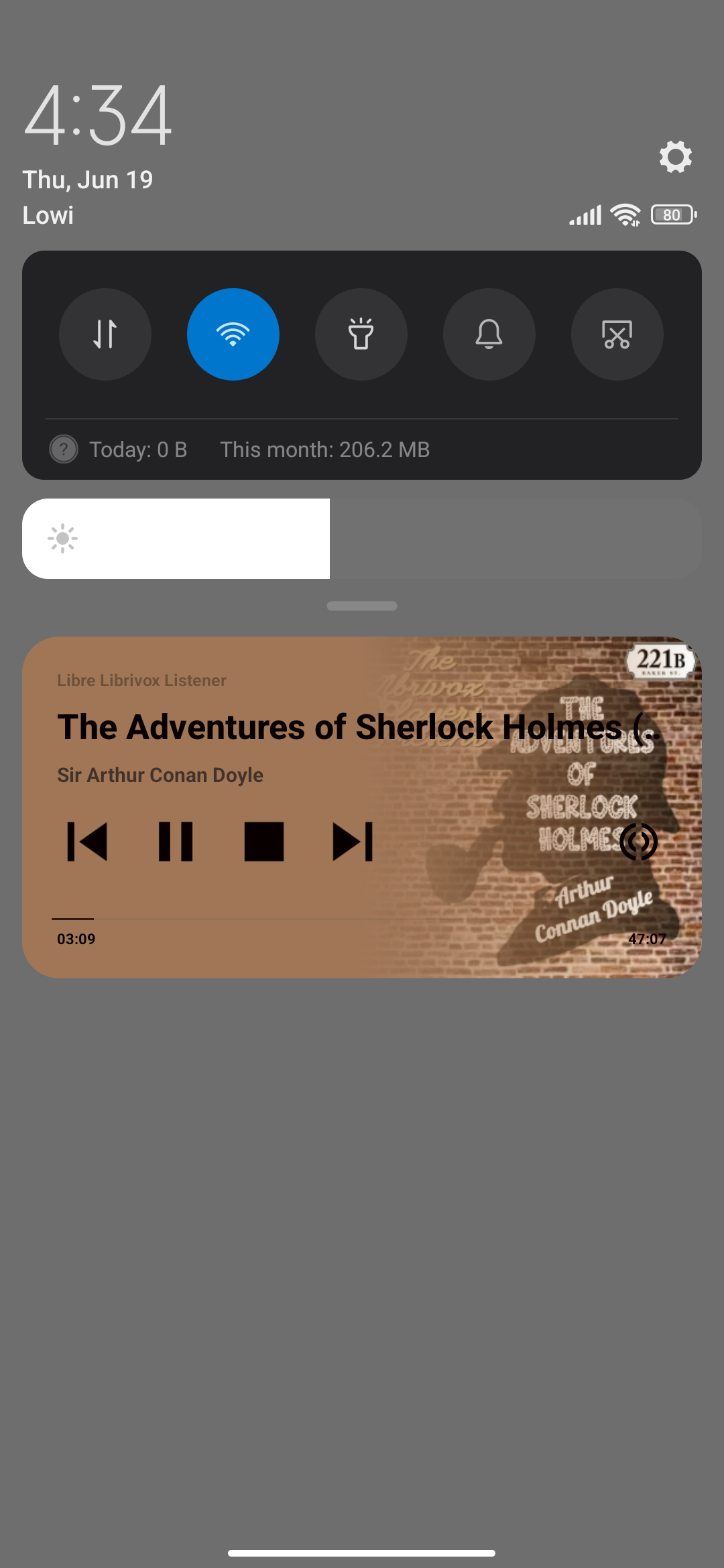The width and height of the screenshot is (724, 1568).
Task: Skip to the previous track
Action: click(87, 842)
